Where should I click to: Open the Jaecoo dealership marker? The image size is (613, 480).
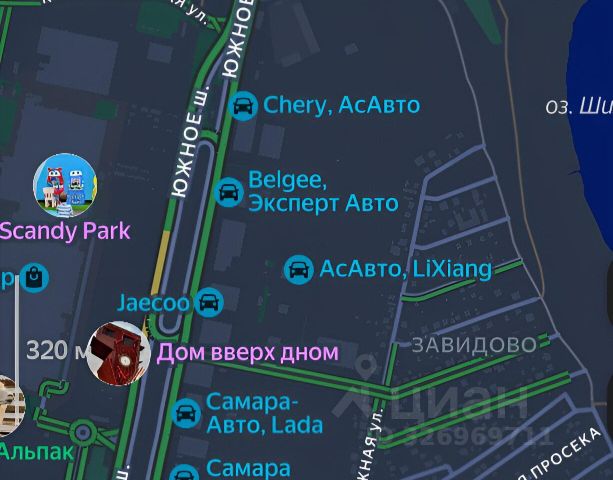pos(209,302)
